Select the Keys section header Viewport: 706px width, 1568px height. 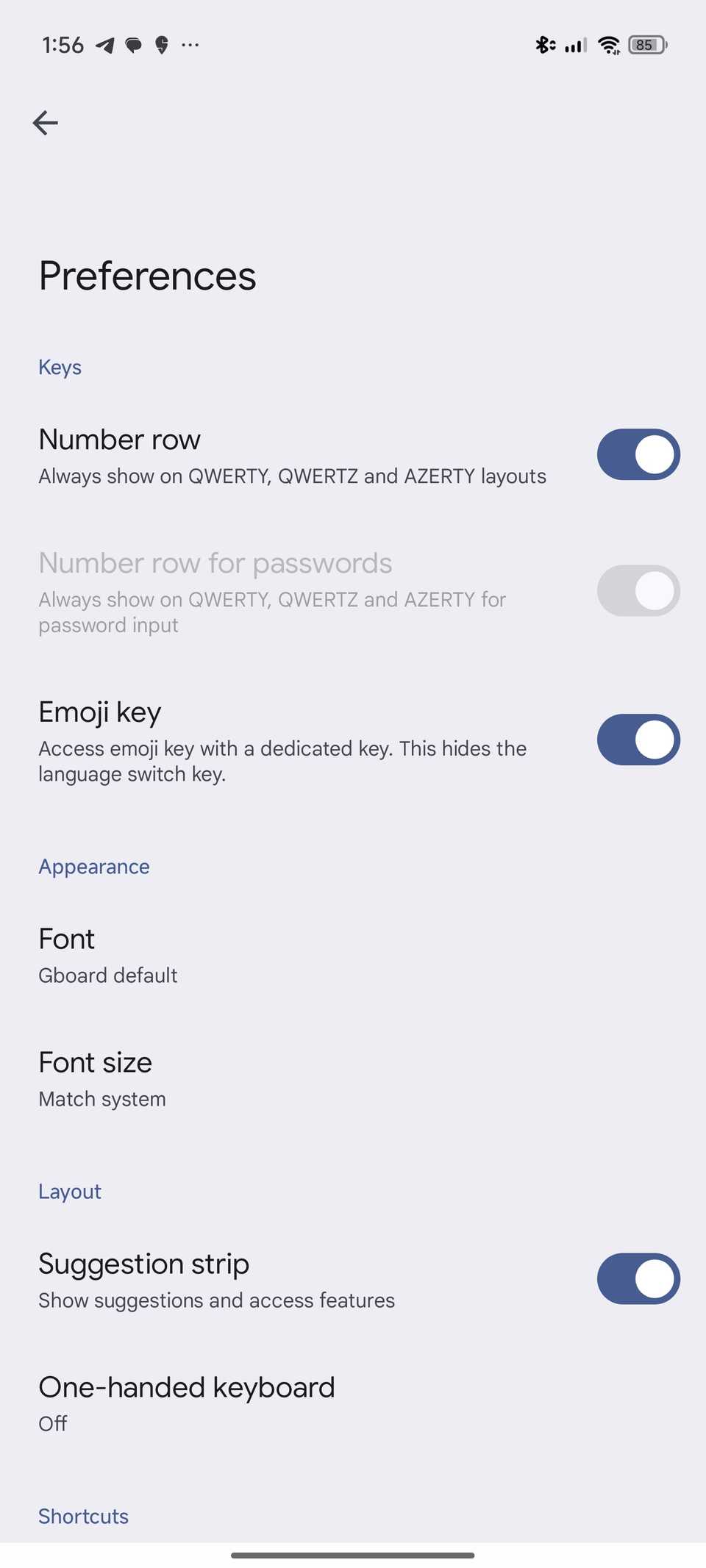click(60, 367)
